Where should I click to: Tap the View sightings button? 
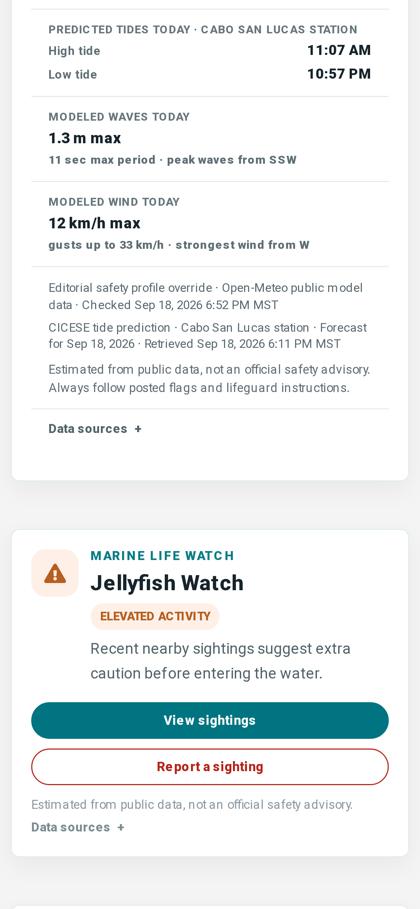210,720
